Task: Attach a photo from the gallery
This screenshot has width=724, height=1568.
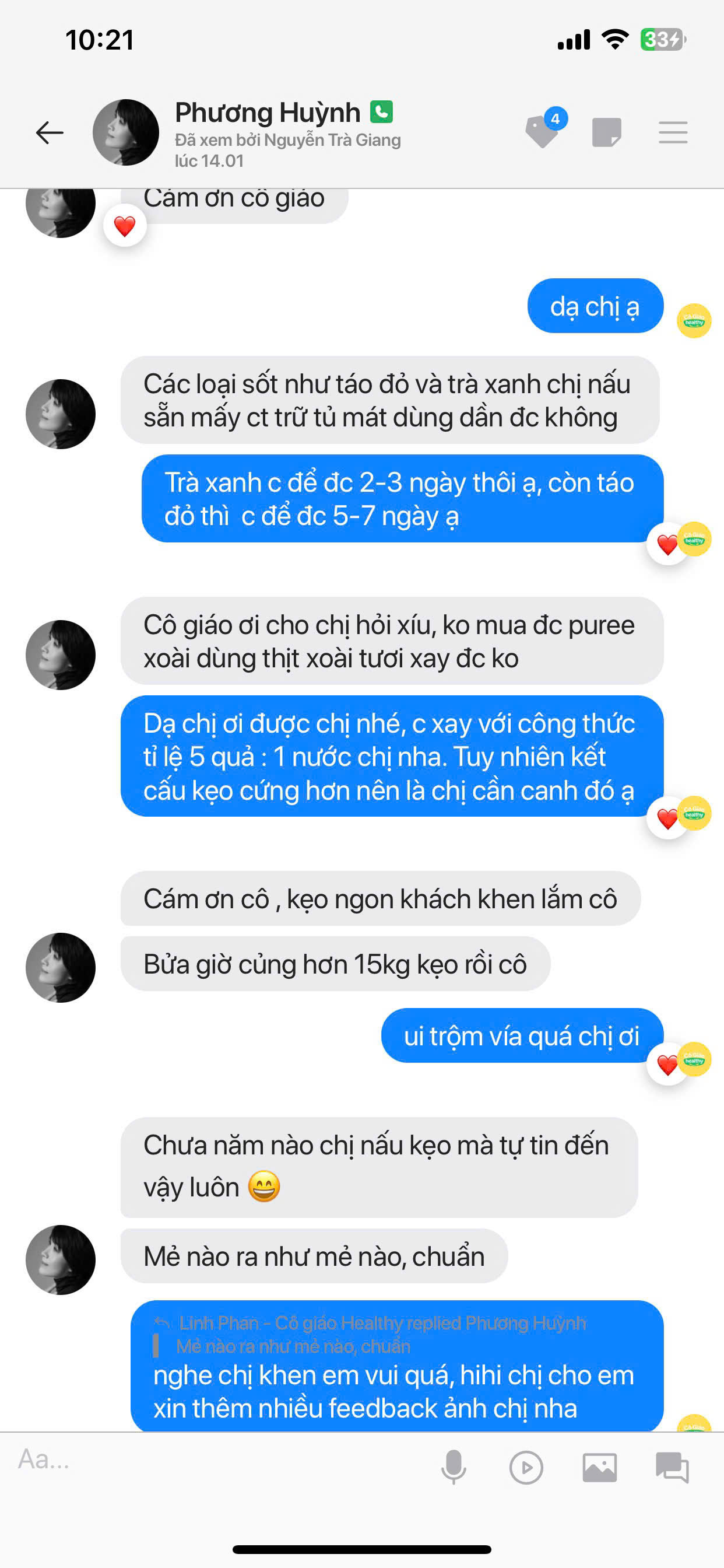Action: 599,1468
